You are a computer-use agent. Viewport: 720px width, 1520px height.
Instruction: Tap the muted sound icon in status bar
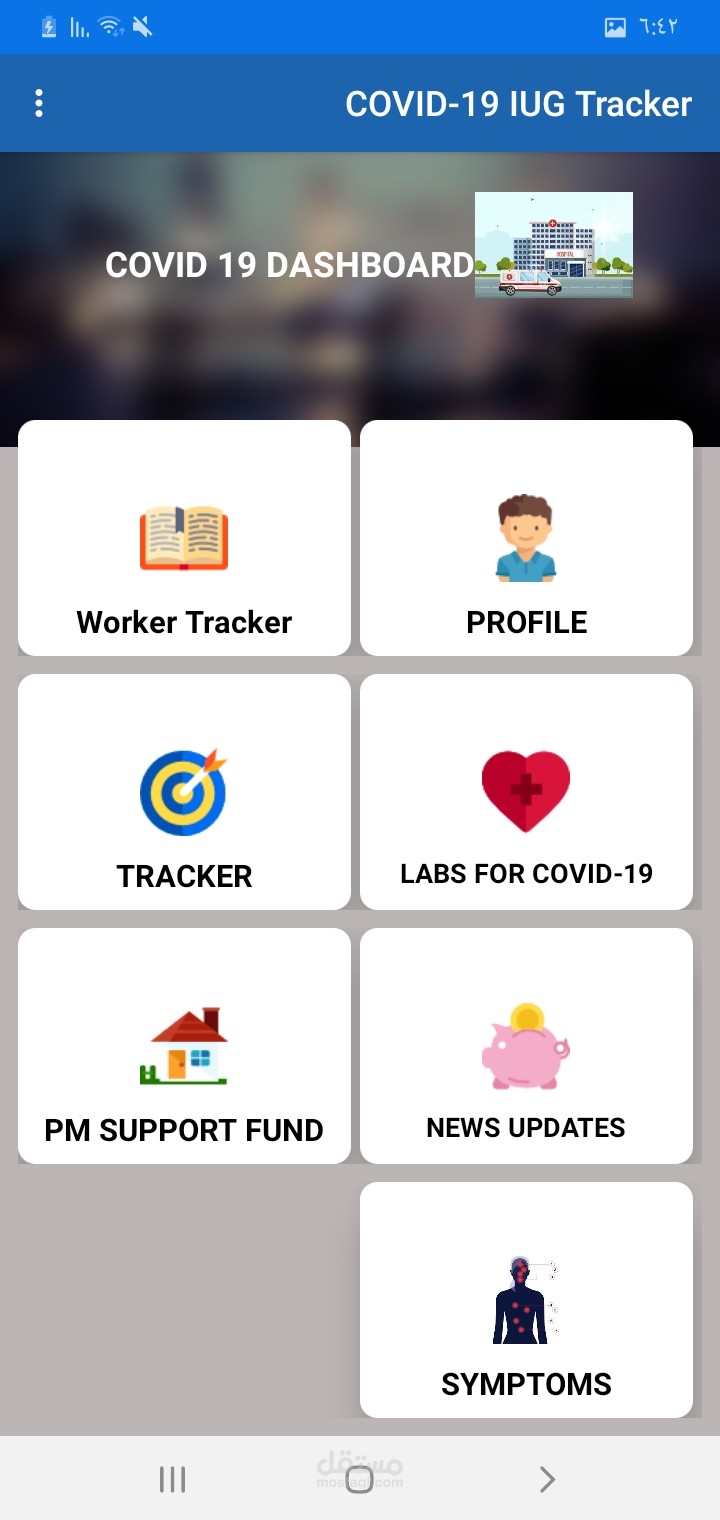coord(141,26)
